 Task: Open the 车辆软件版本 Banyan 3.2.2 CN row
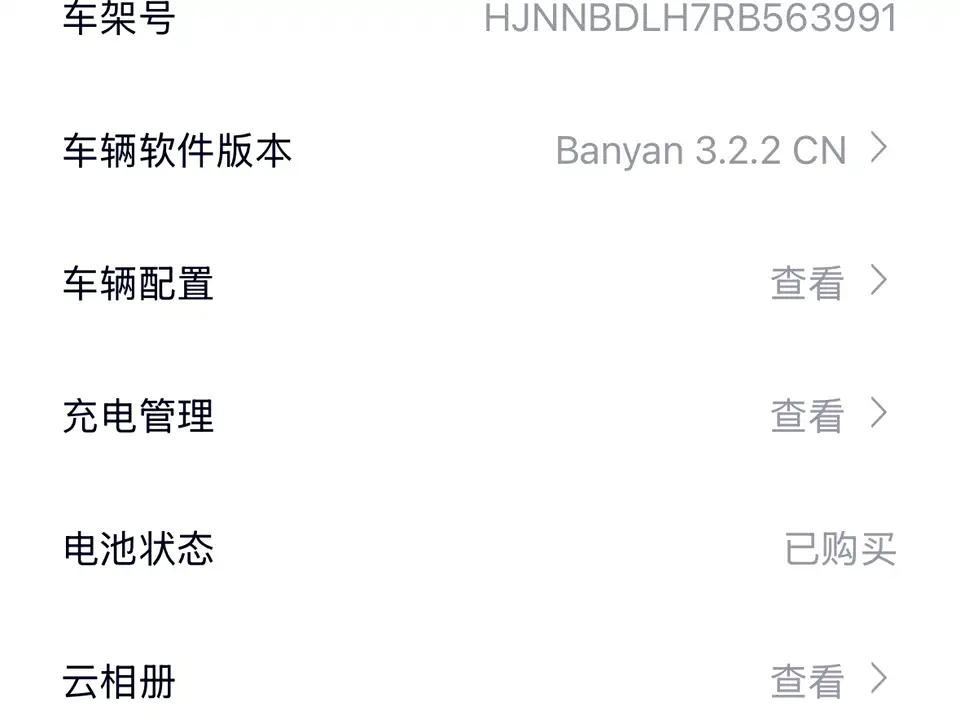pyautogui.click(x=480, y=150)
